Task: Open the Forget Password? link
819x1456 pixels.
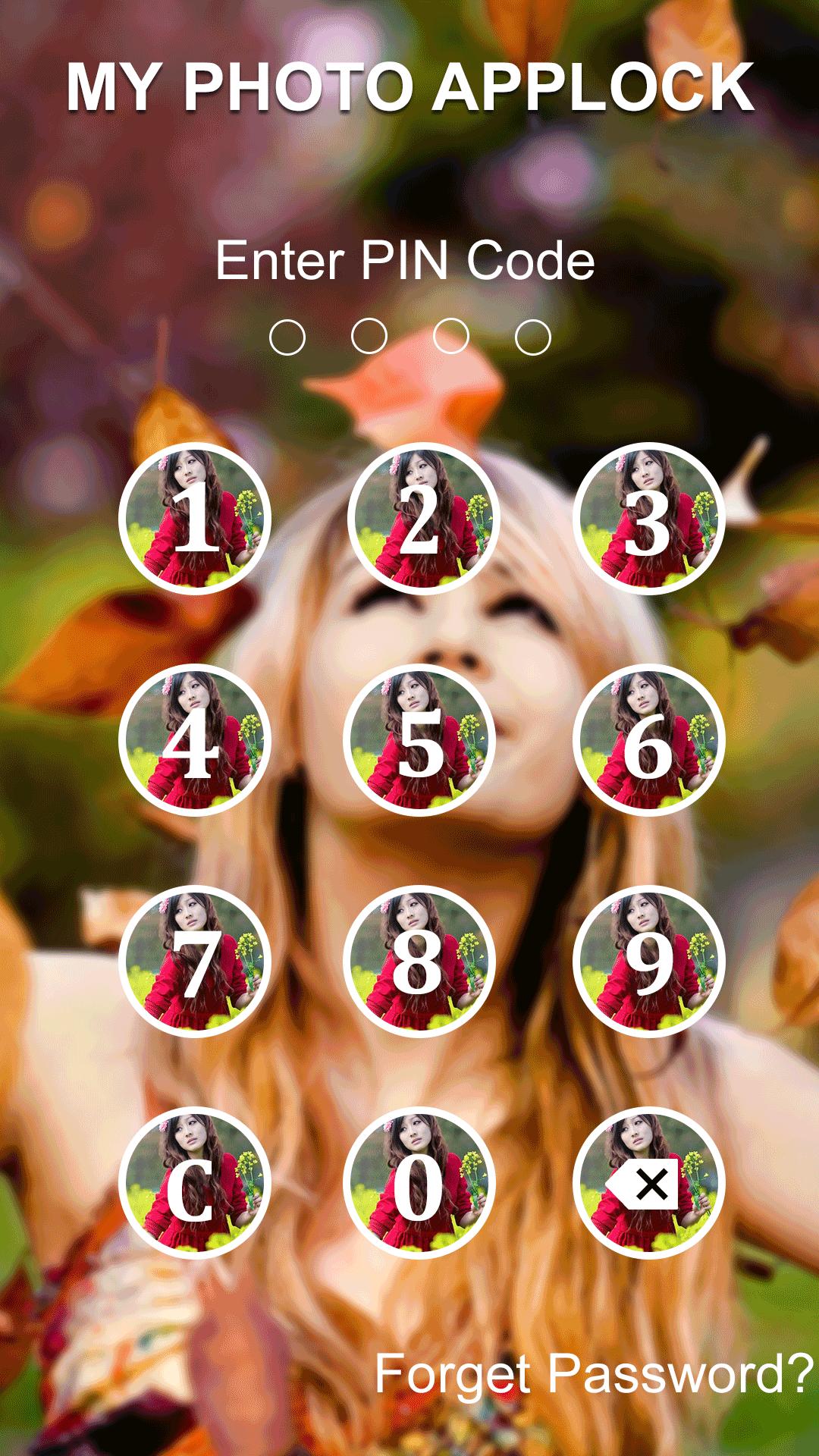Action: click(594, 1374)
